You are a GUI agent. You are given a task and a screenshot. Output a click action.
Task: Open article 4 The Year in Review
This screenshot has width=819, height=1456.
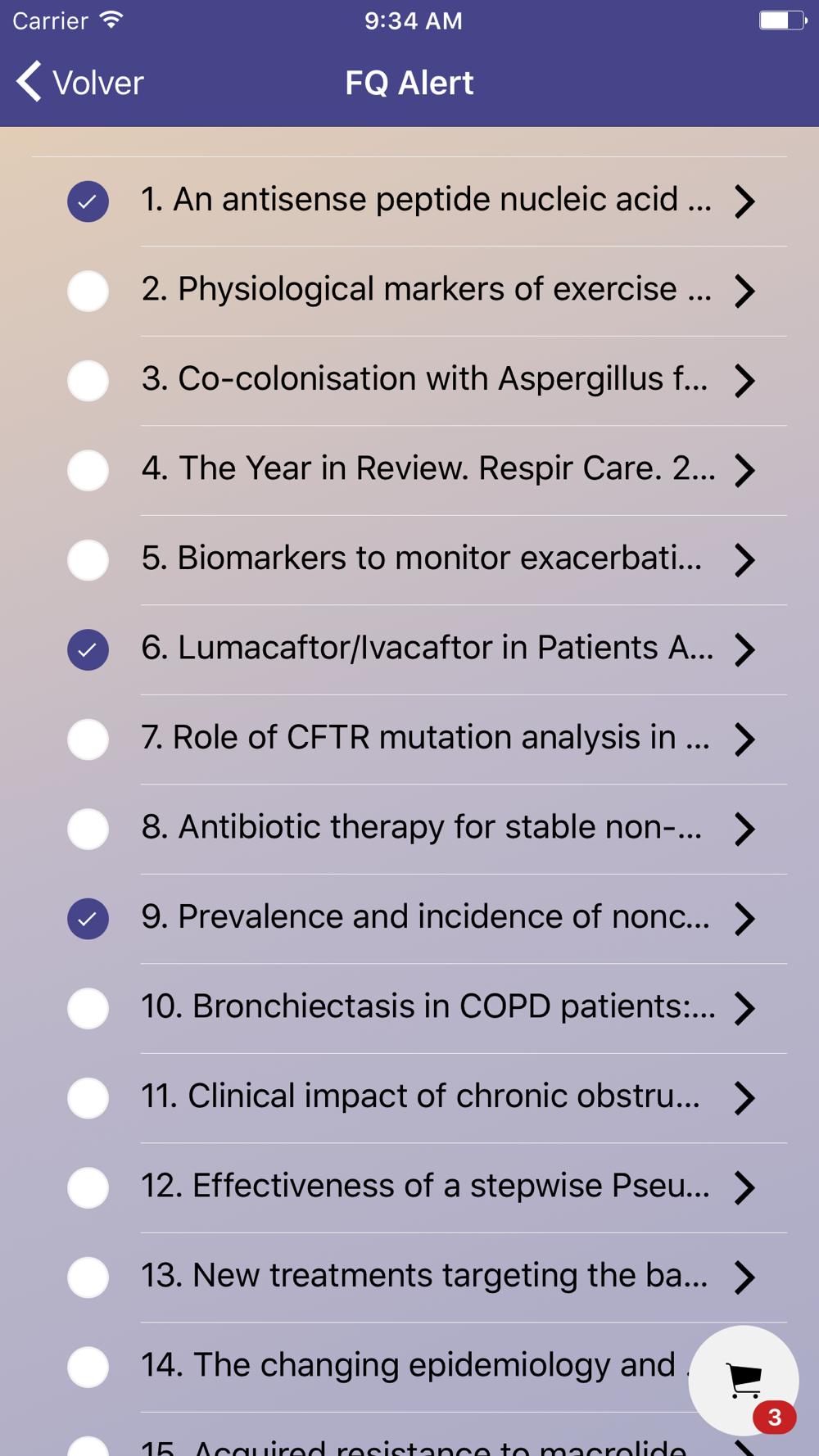click(447, 470)
